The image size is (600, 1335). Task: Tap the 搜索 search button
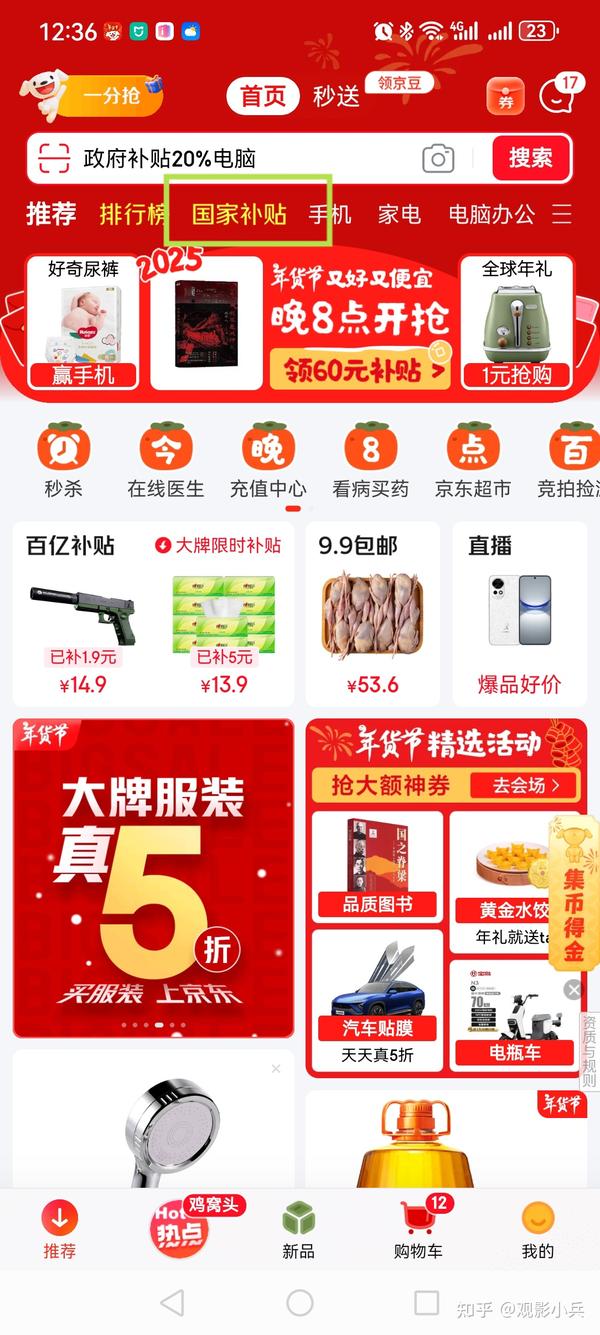pos(531,158)
